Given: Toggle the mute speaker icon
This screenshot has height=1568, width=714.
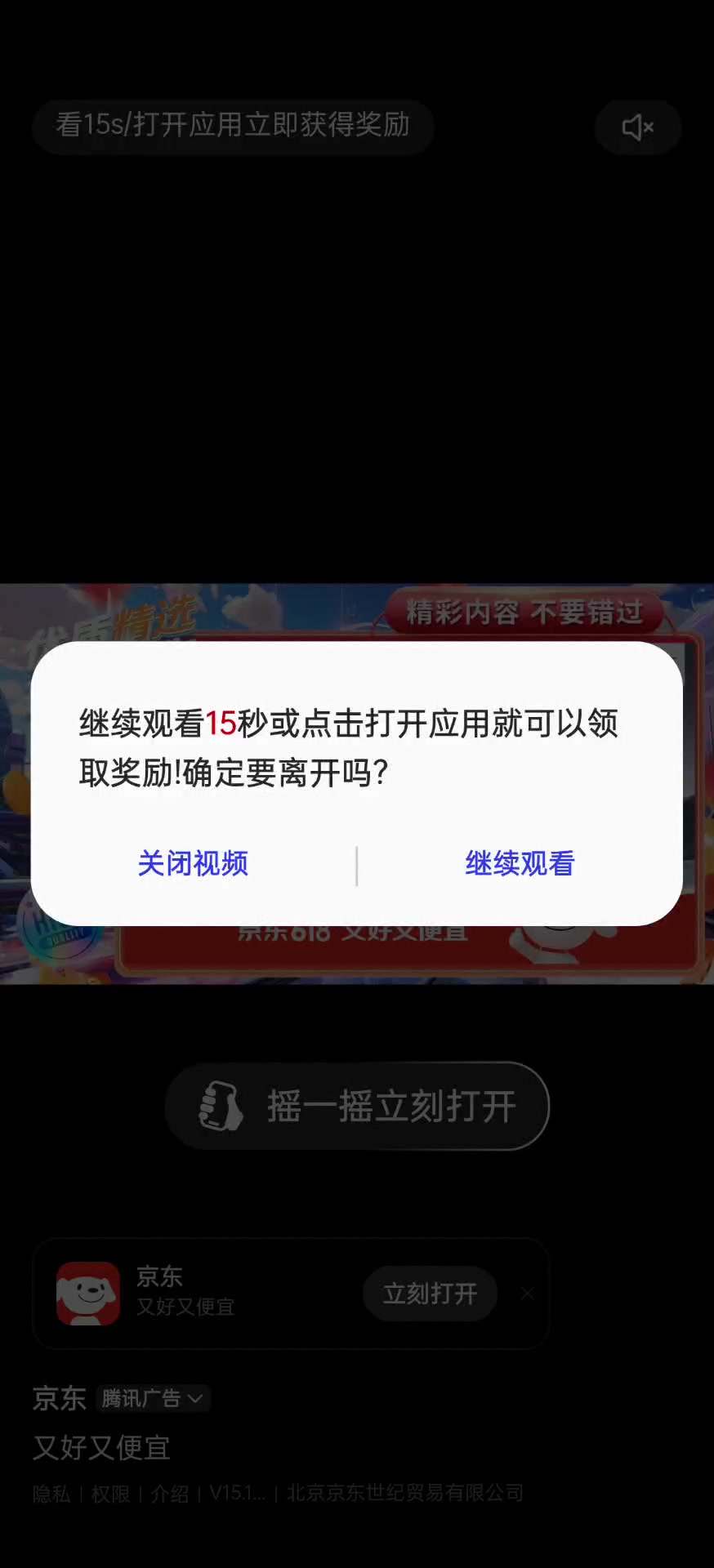Looking at the screenshot, I should [x=638, y=127].
